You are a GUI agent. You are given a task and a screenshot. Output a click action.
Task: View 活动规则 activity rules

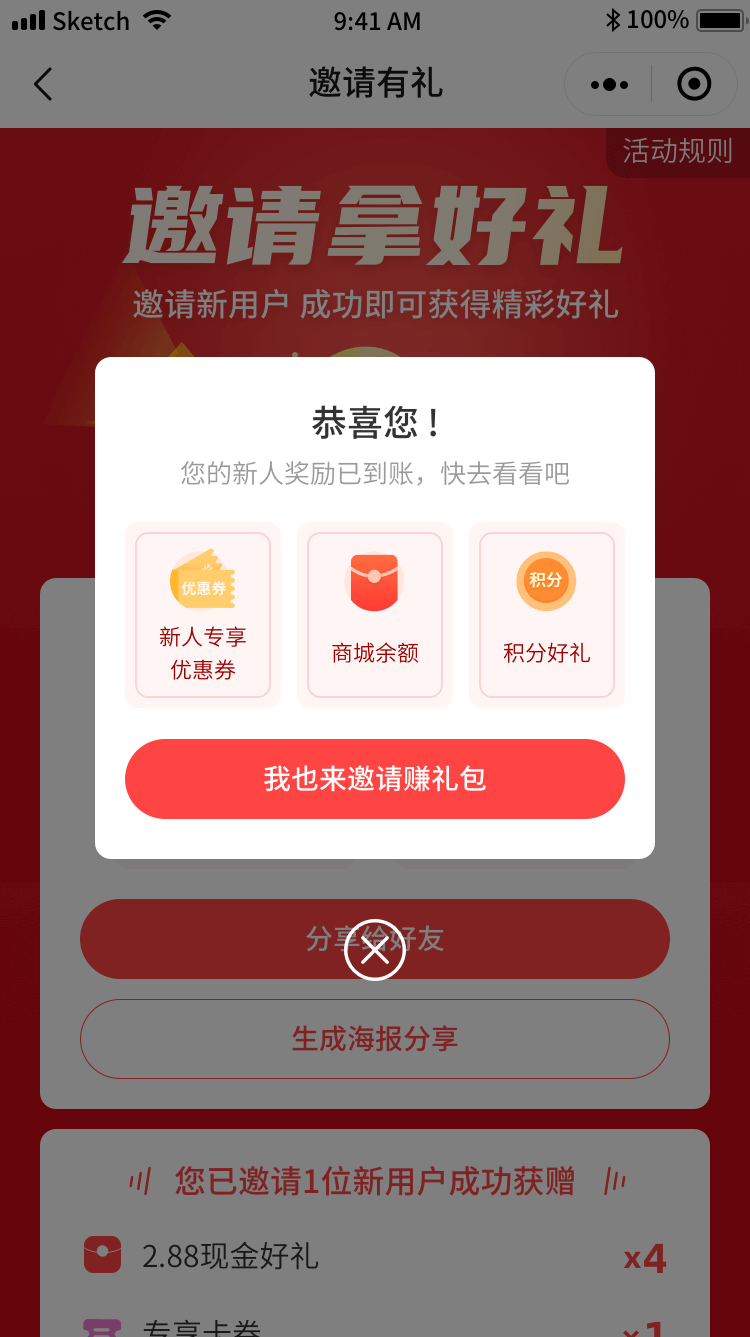[678, 151]
